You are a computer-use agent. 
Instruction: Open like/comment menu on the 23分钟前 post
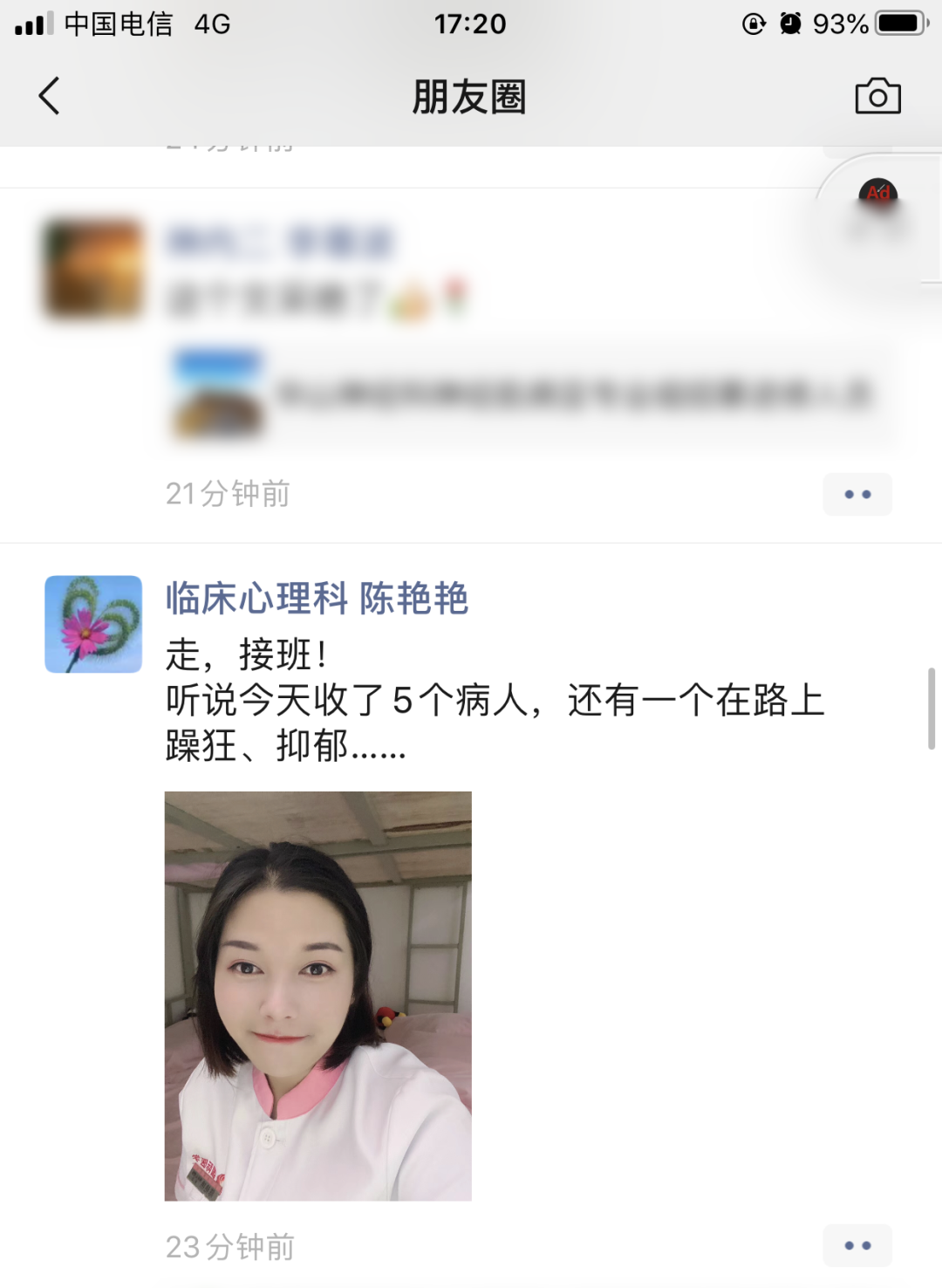point(857,1245)
